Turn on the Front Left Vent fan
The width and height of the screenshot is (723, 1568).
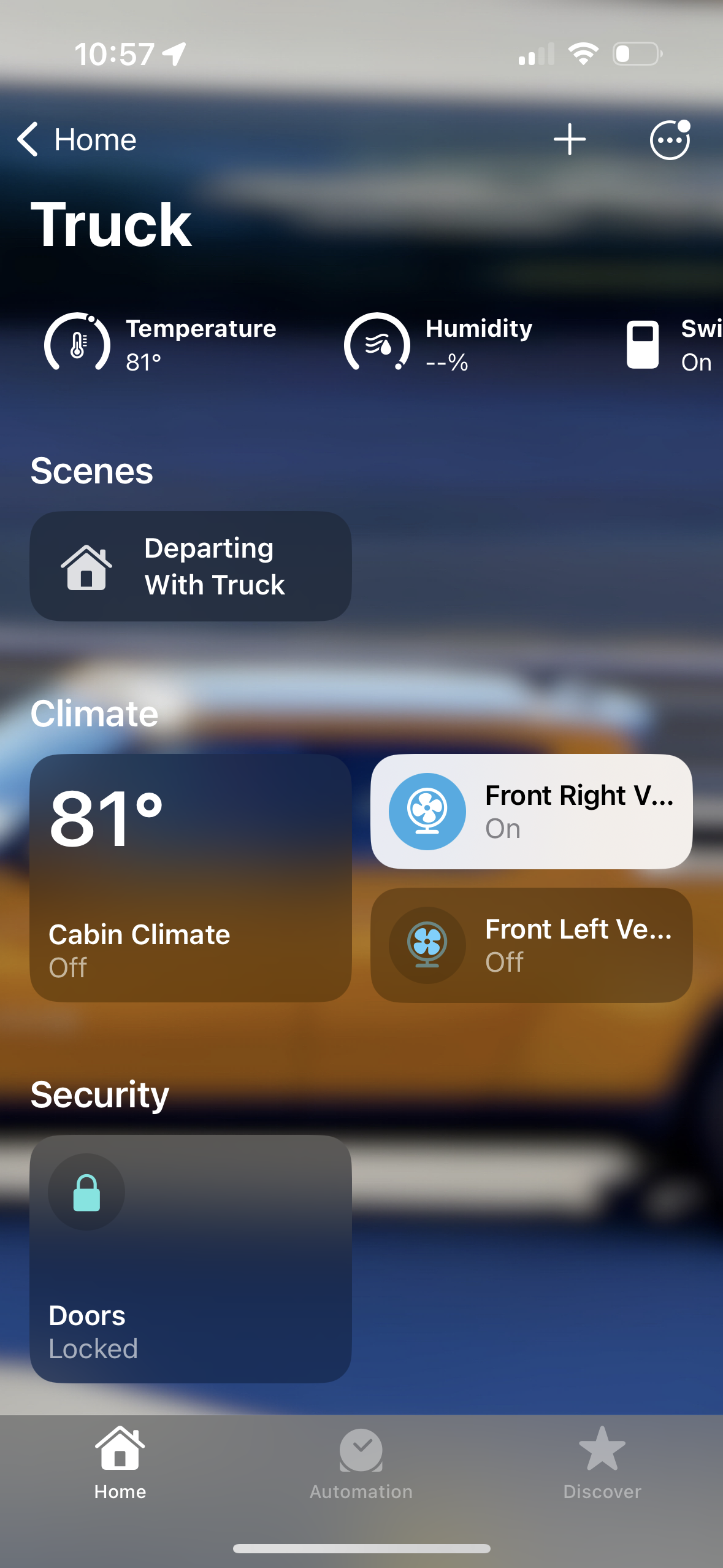[427, 945]
